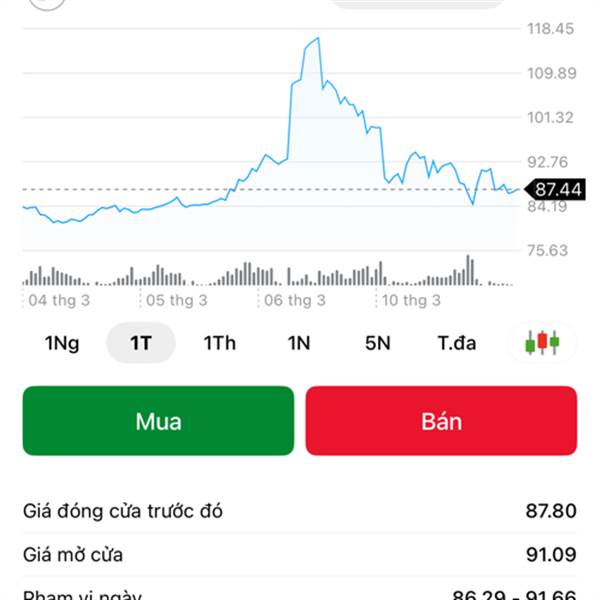Show the 1Th chart range
Viewport: 600px width, 600px height.
(x=220, y=343)
